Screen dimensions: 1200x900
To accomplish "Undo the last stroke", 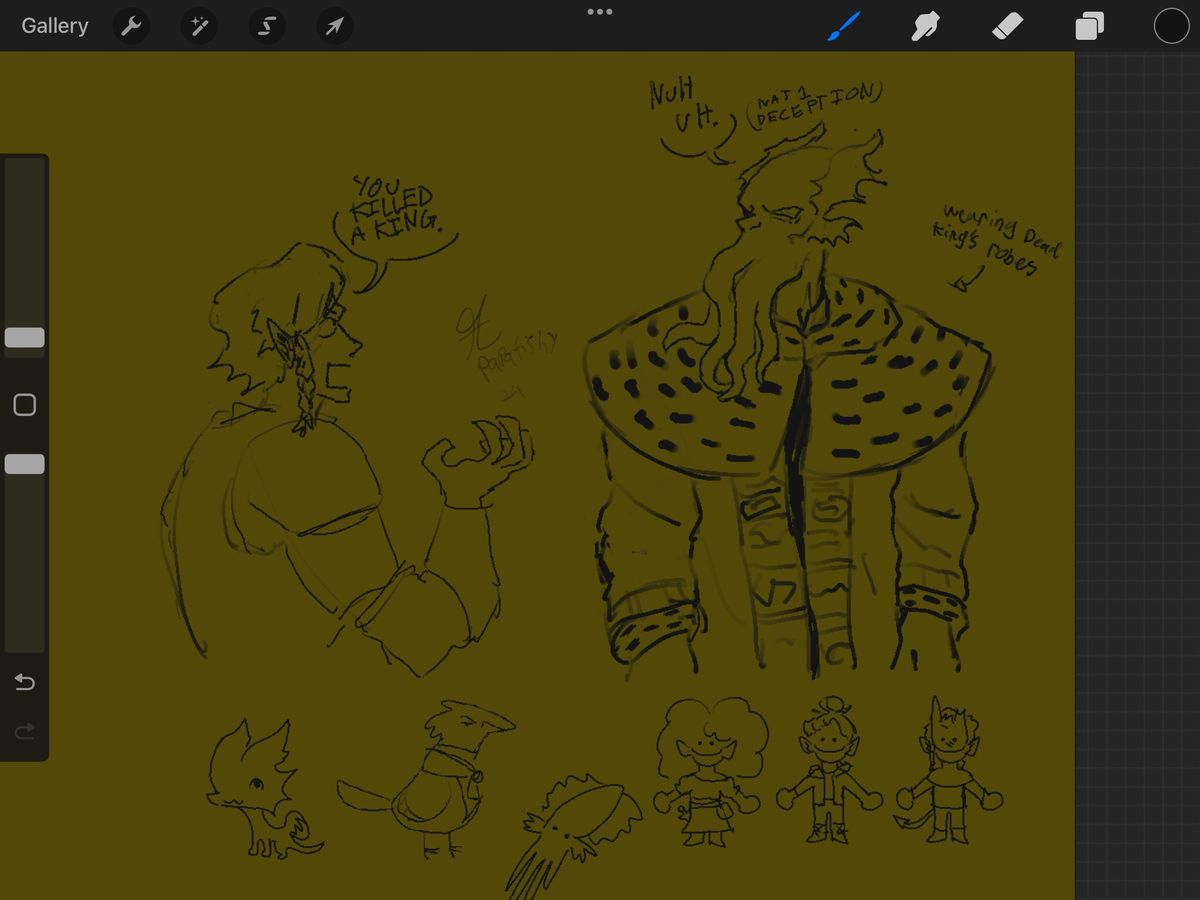I will point(24,682).
